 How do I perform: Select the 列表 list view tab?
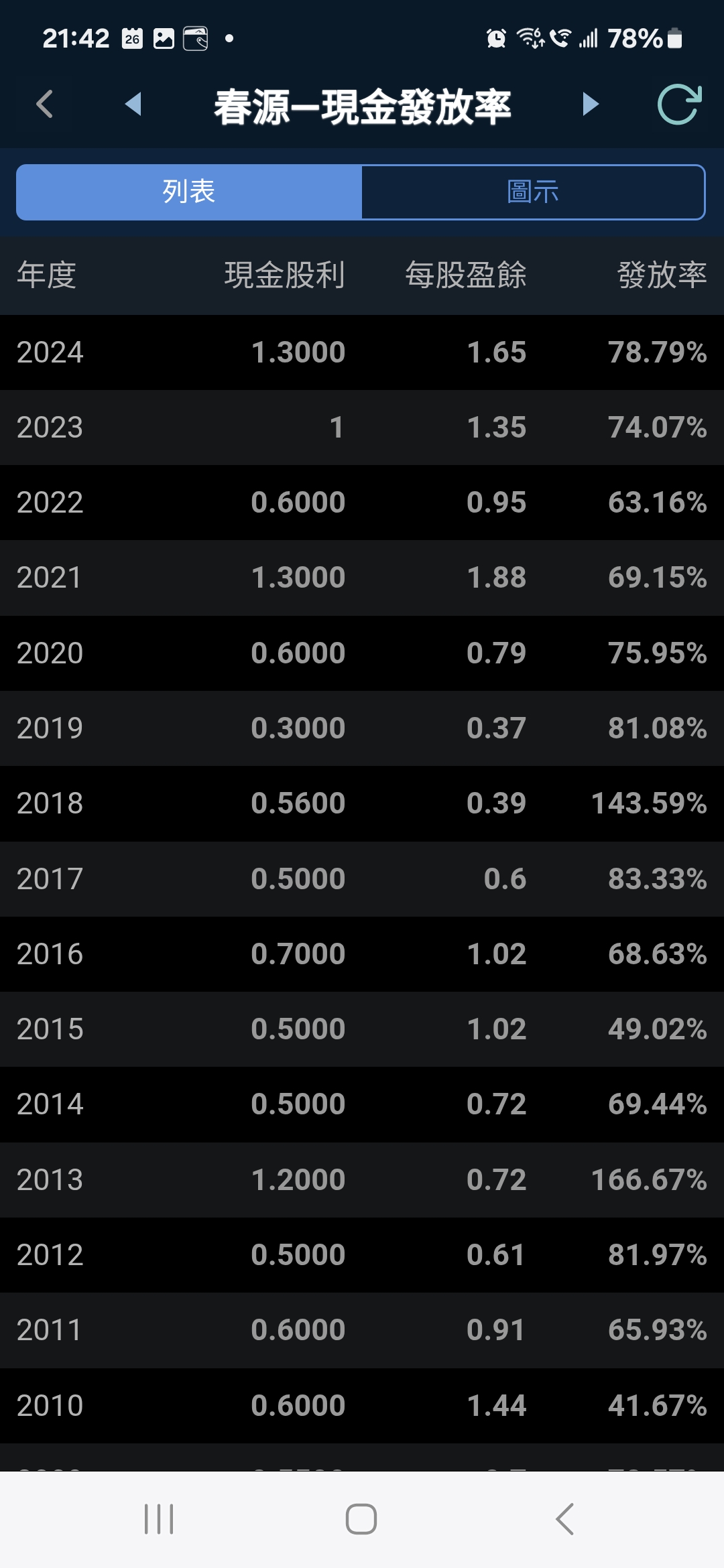[x=189, y=192]
